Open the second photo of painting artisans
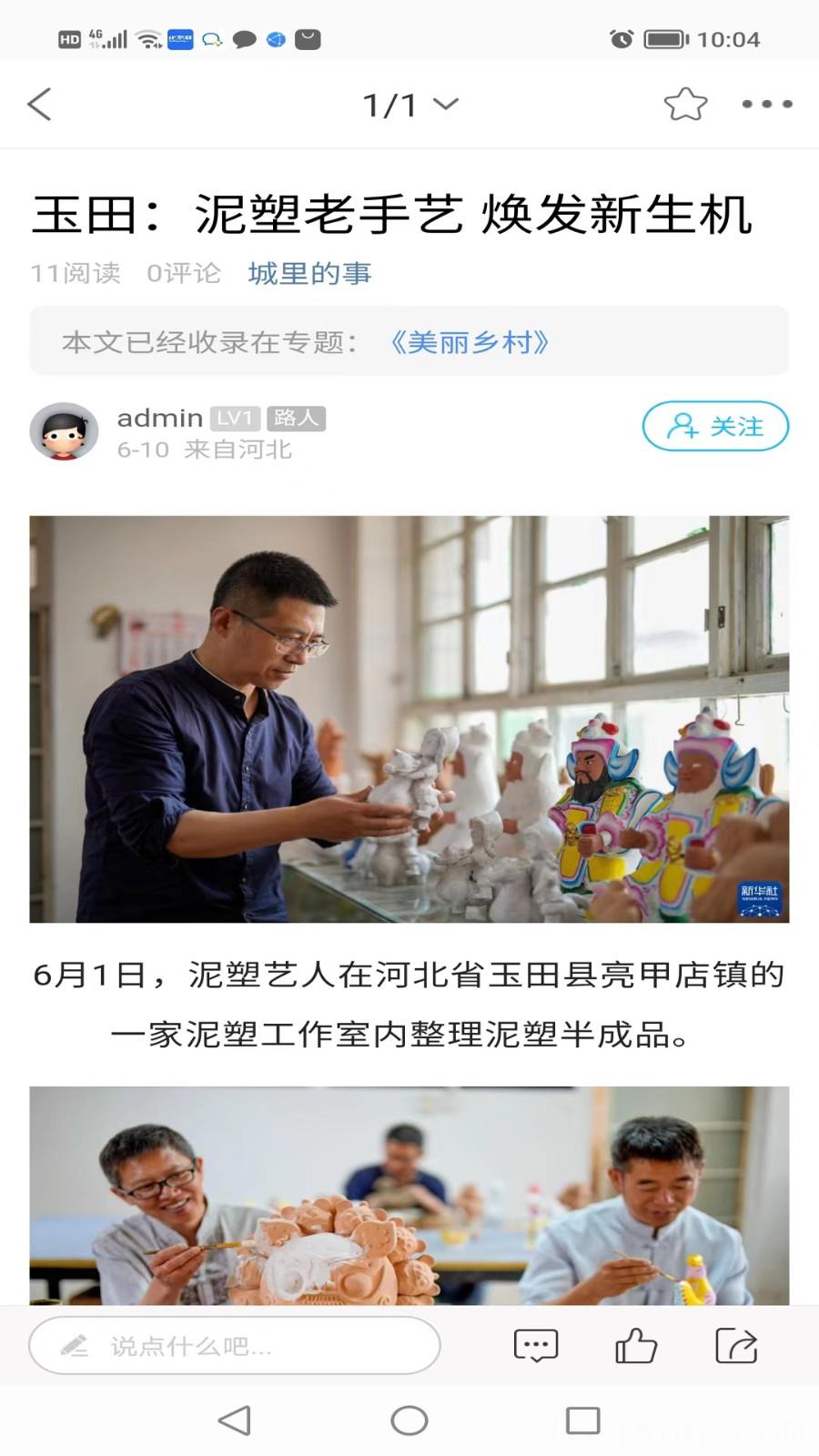This screenshot has height=1456, width=819. click(x=409, y=1196)
